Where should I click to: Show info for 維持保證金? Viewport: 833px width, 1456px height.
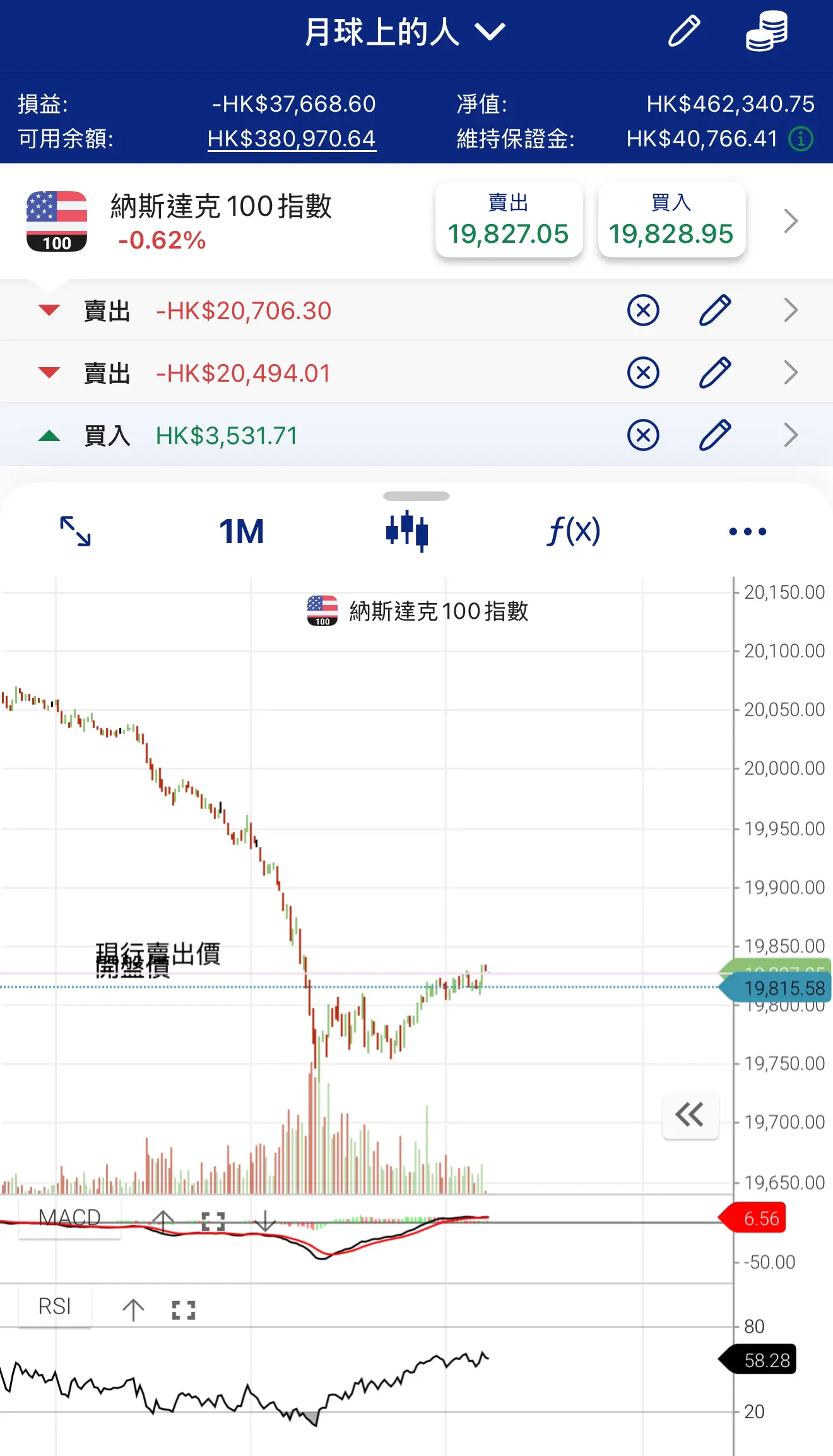point(801,139)
